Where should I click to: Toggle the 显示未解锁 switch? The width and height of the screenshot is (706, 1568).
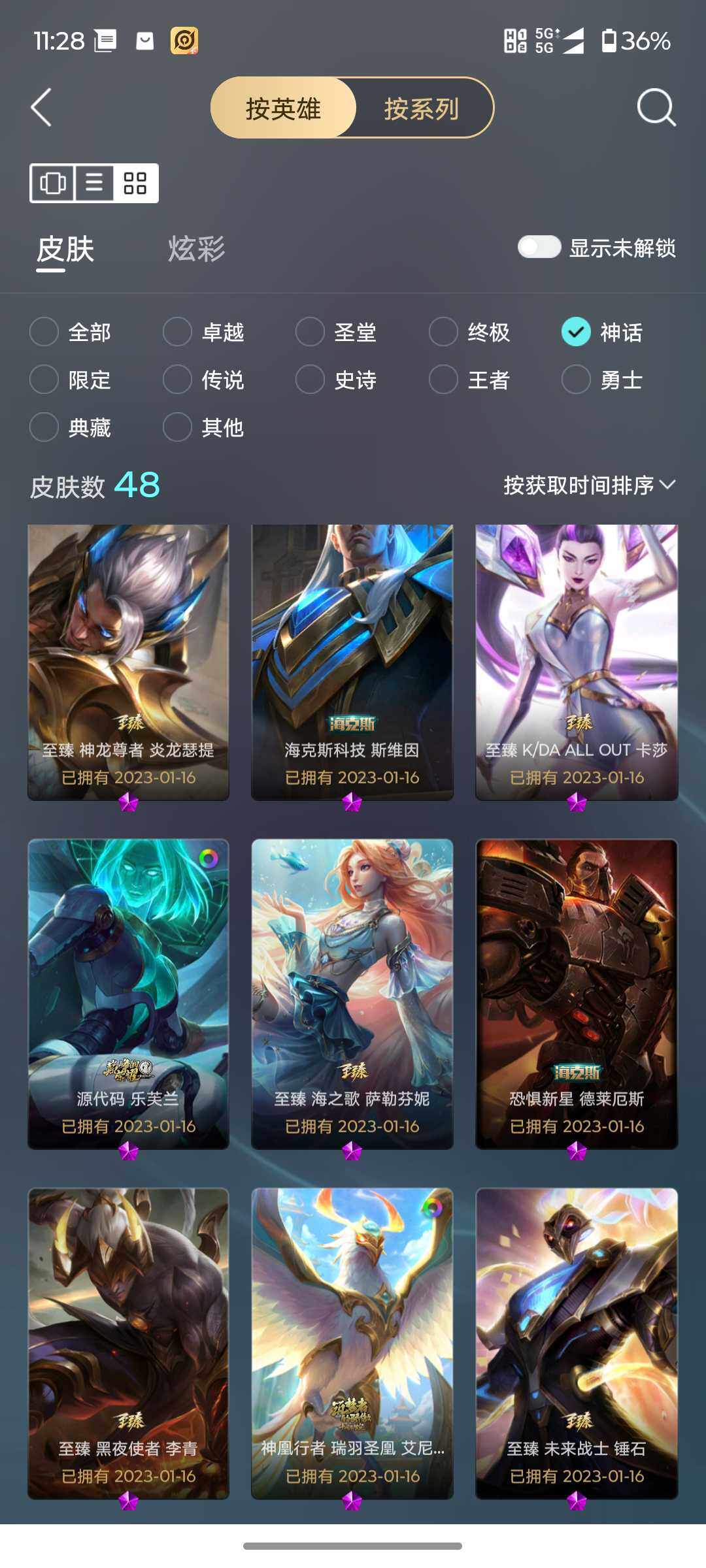539,248
